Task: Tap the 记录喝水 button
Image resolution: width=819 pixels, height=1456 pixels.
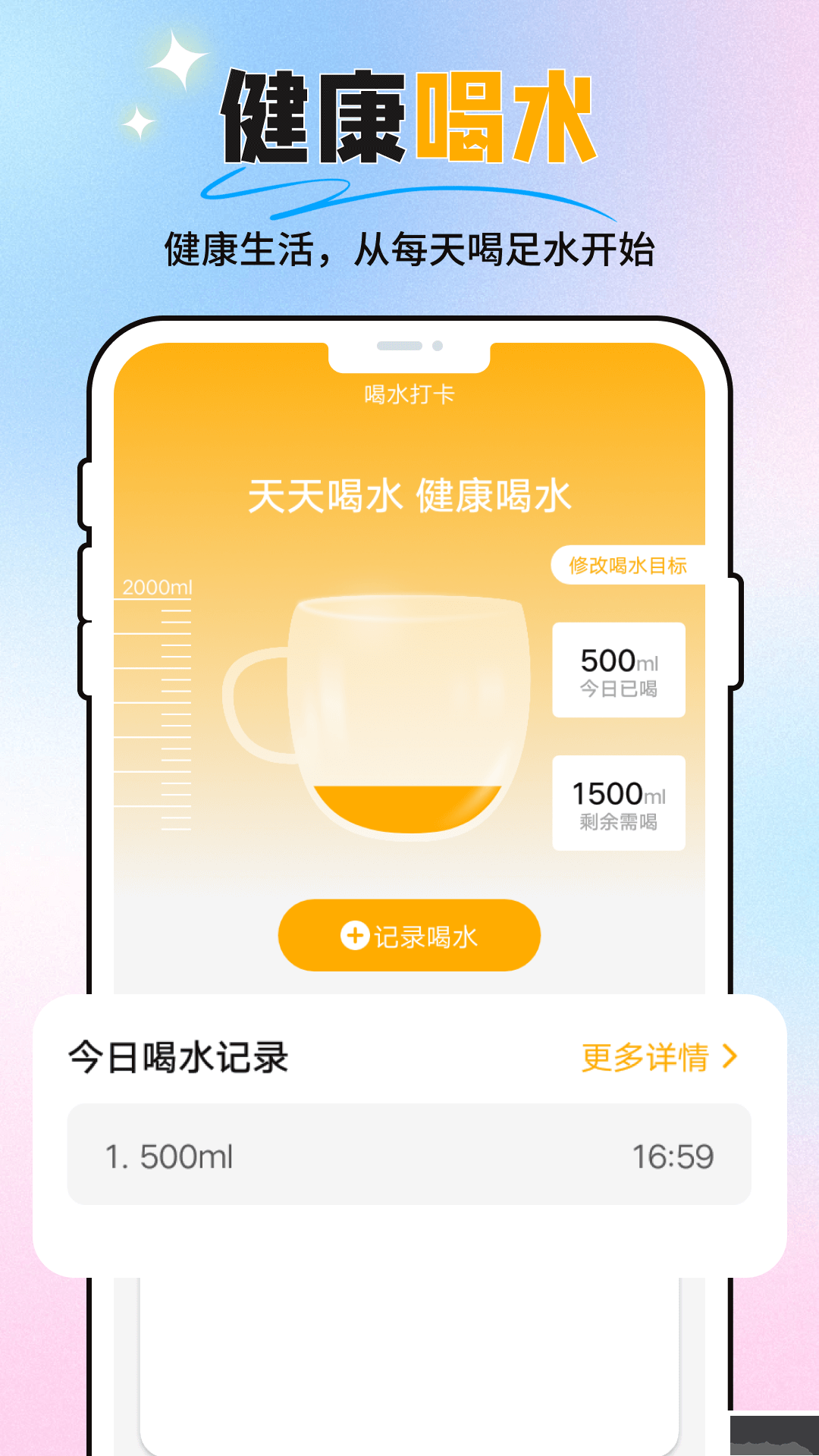Action: click(409, 935)
